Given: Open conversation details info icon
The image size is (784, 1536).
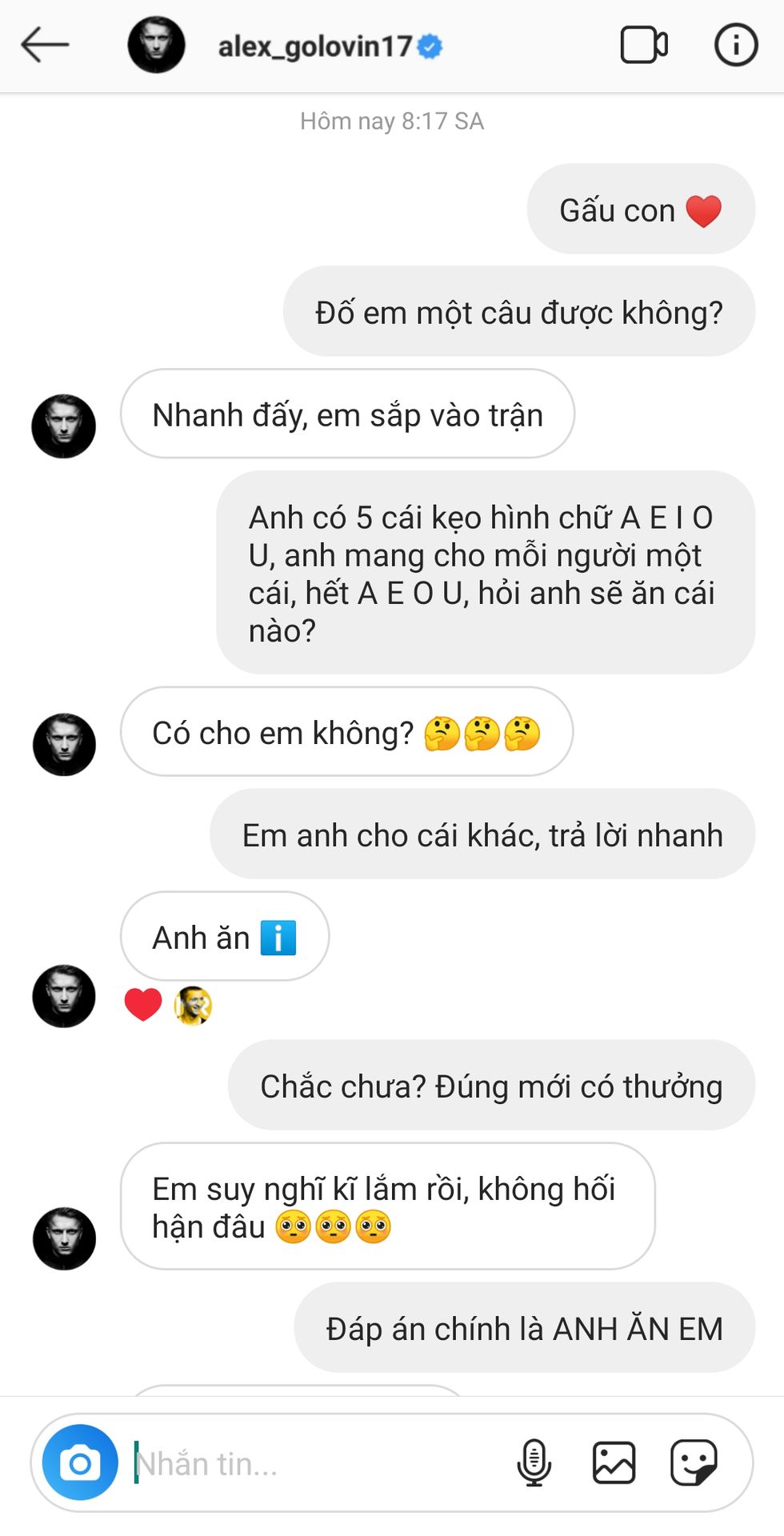Looking at the screenshot, I should (735, 45).
